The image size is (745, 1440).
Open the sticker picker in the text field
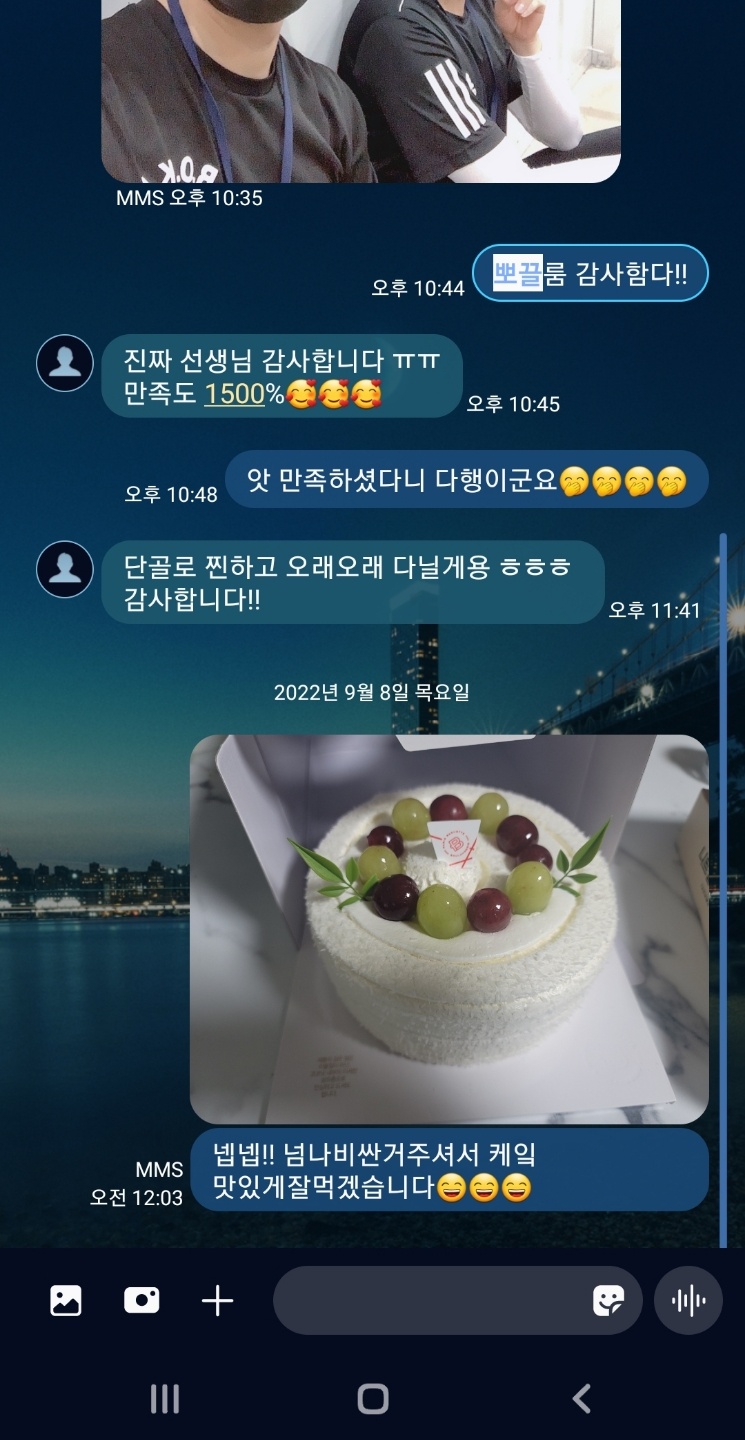click(x=609, y=1300)
